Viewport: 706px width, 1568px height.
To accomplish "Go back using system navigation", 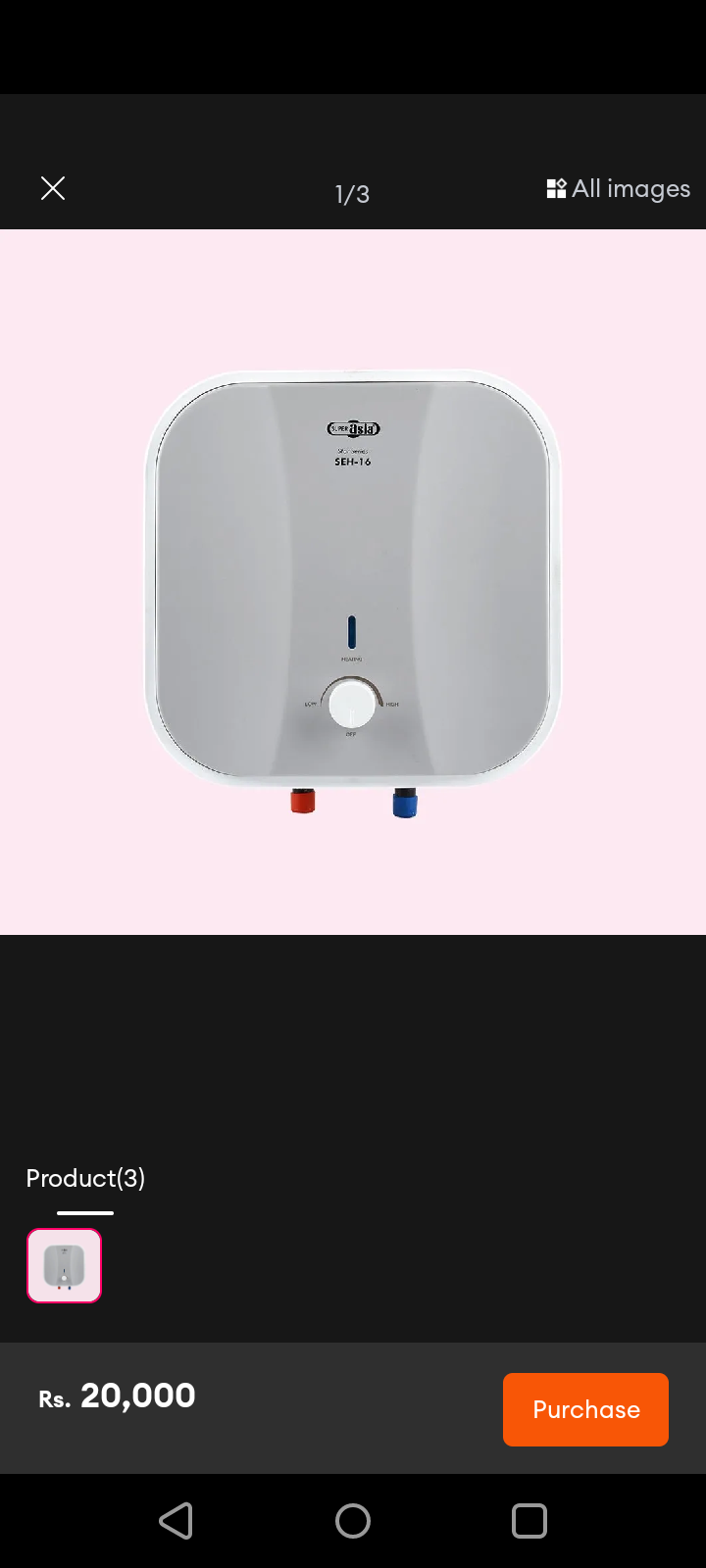I will pyautogui.click(x=176, y=1521).
